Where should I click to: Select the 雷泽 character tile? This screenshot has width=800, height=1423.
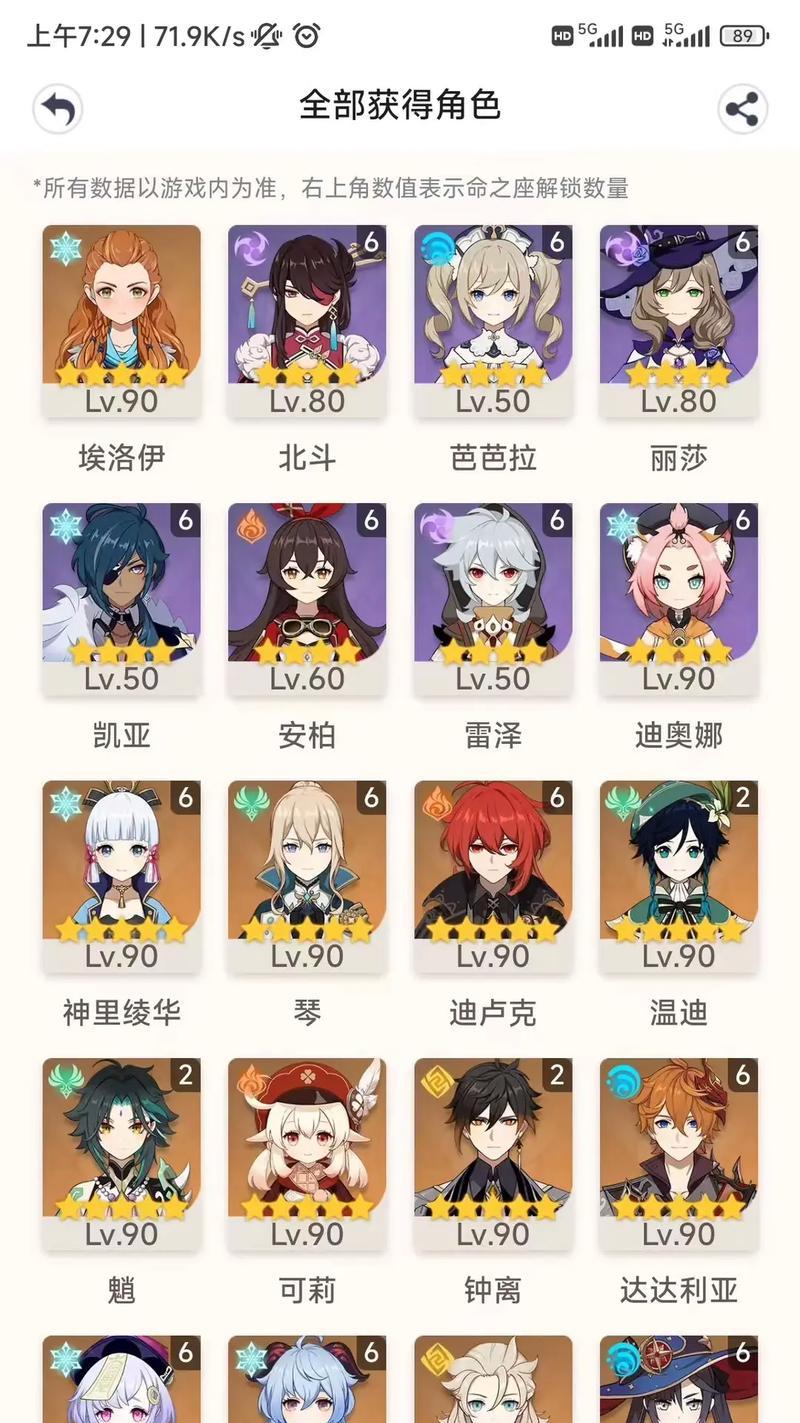493,598
